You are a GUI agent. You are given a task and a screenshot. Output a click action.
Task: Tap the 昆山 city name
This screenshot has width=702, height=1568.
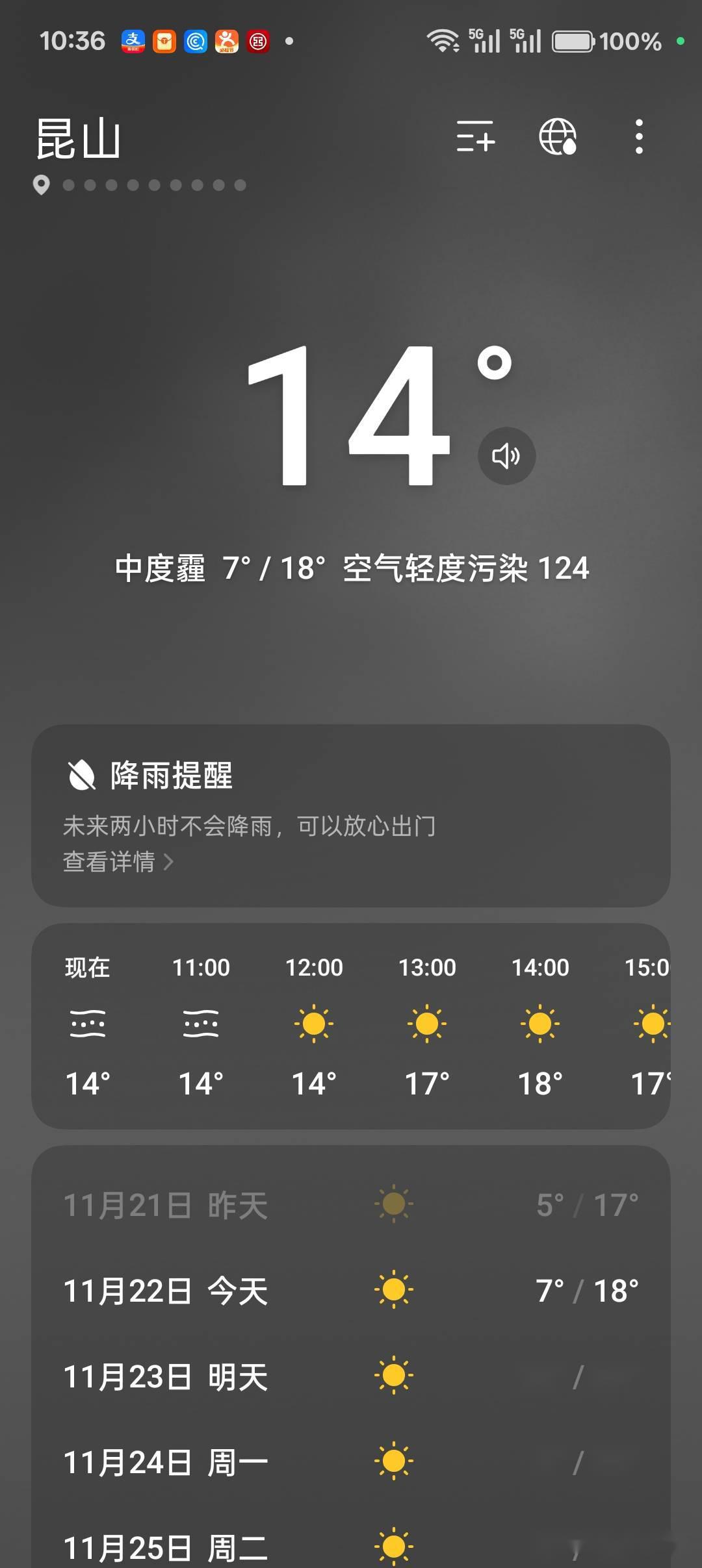[x=79, y=139]
